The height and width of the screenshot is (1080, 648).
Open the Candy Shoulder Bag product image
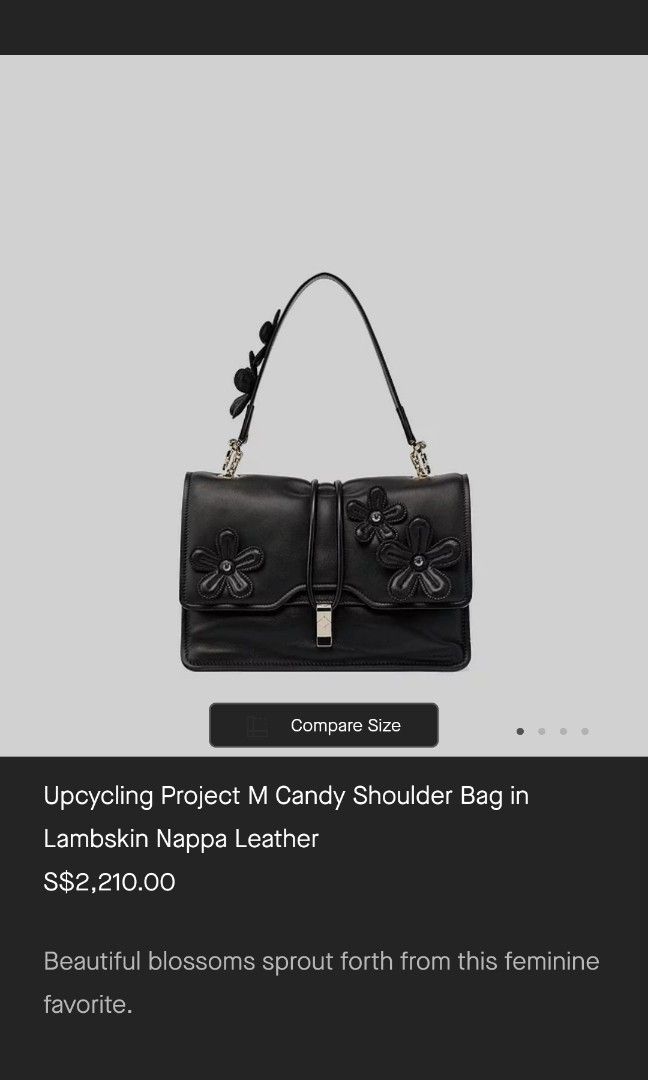coord(323,480)
